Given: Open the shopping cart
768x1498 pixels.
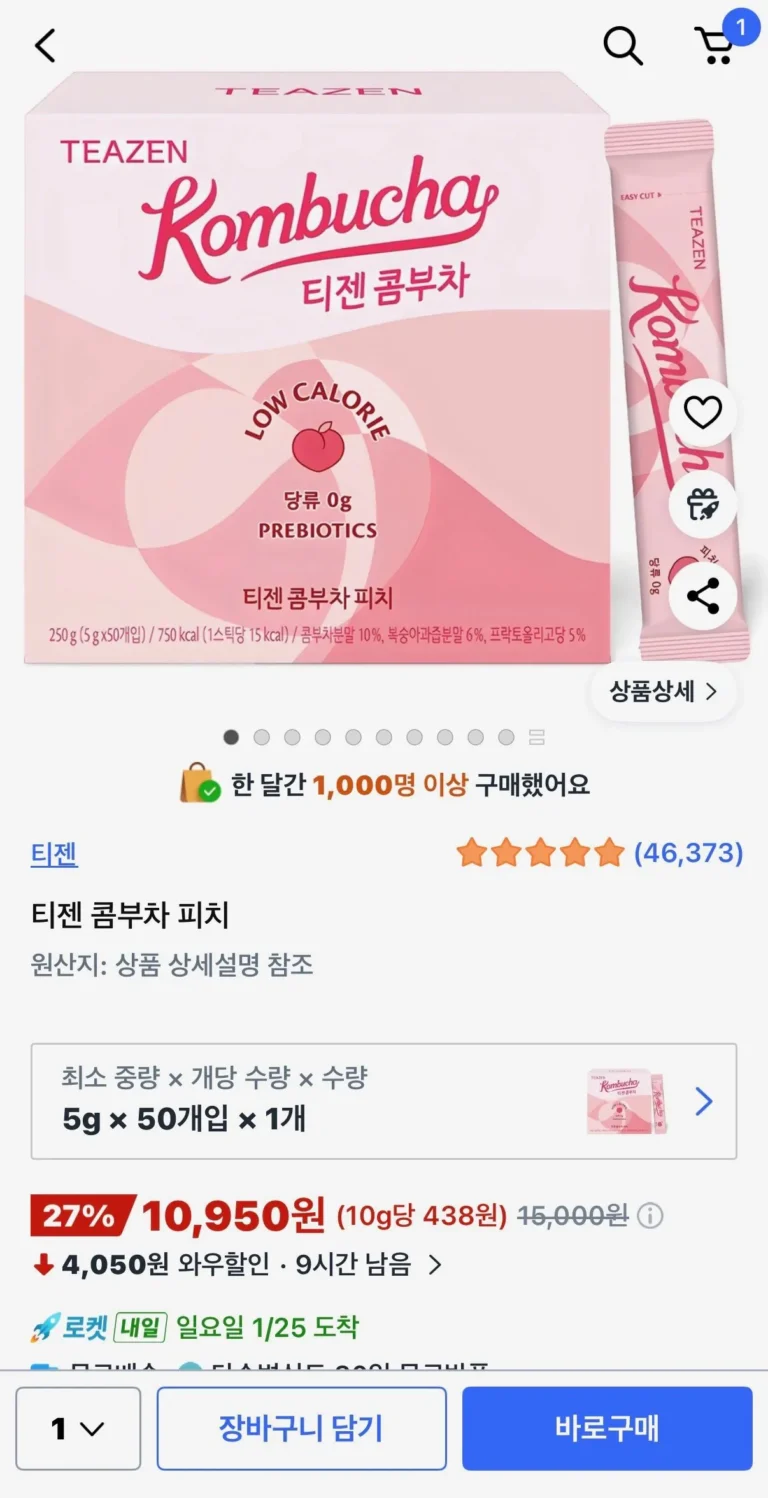Looking at the screenshot, I should tap(716, 46).
